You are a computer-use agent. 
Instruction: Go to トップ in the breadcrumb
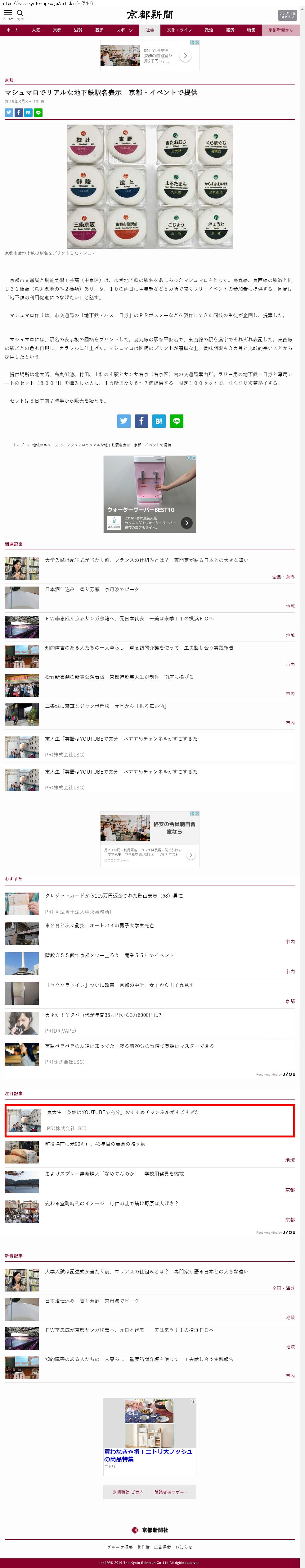tap(18, 445)
